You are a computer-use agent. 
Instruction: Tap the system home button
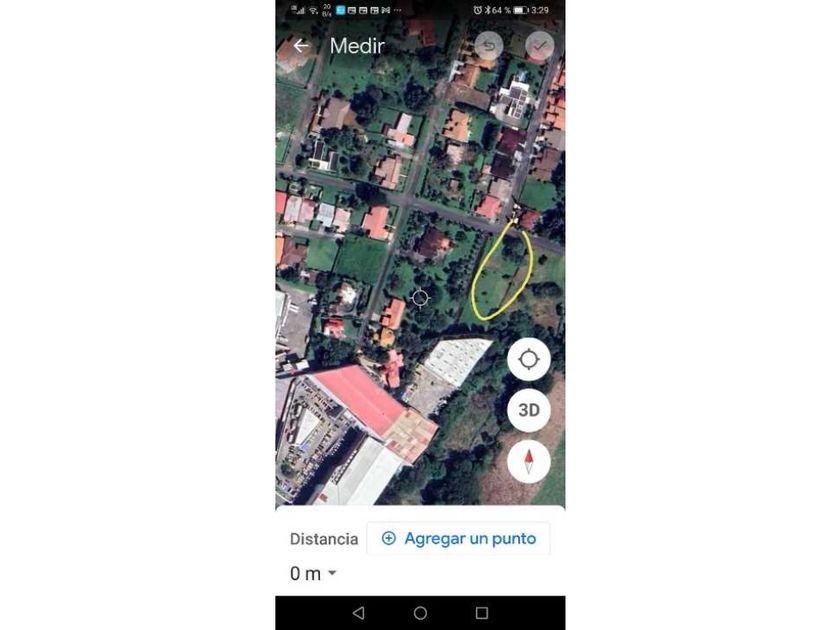tap(420, 612)
